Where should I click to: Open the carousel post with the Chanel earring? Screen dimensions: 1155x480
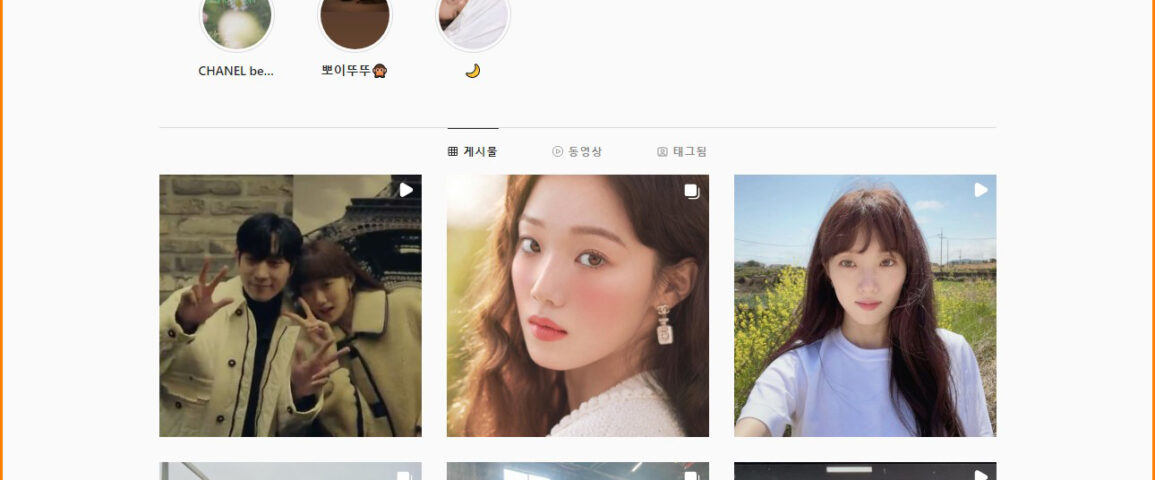[577, 306]
